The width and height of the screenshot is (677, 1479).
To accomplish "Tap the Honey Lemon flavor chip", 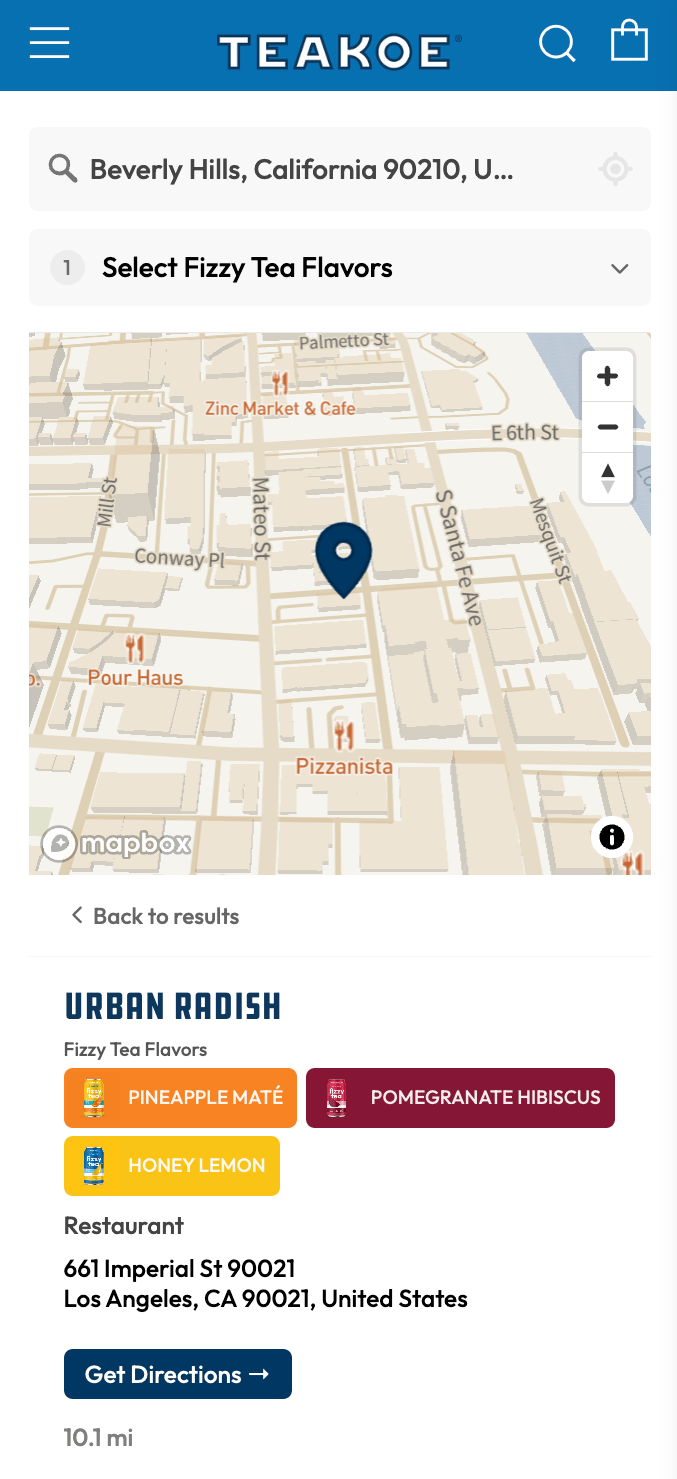I will [172, 1165].
